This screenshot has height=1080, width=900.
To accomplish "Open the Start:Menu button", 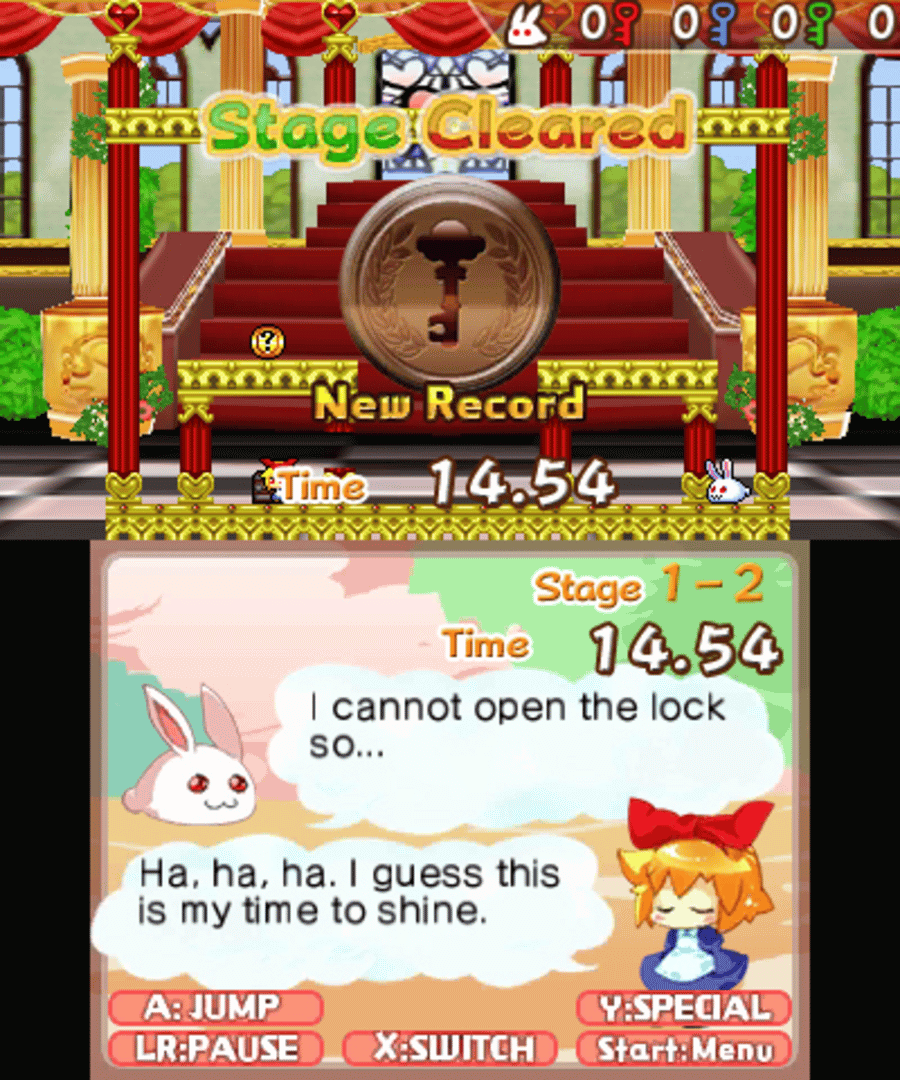I will pos(684,1048).
